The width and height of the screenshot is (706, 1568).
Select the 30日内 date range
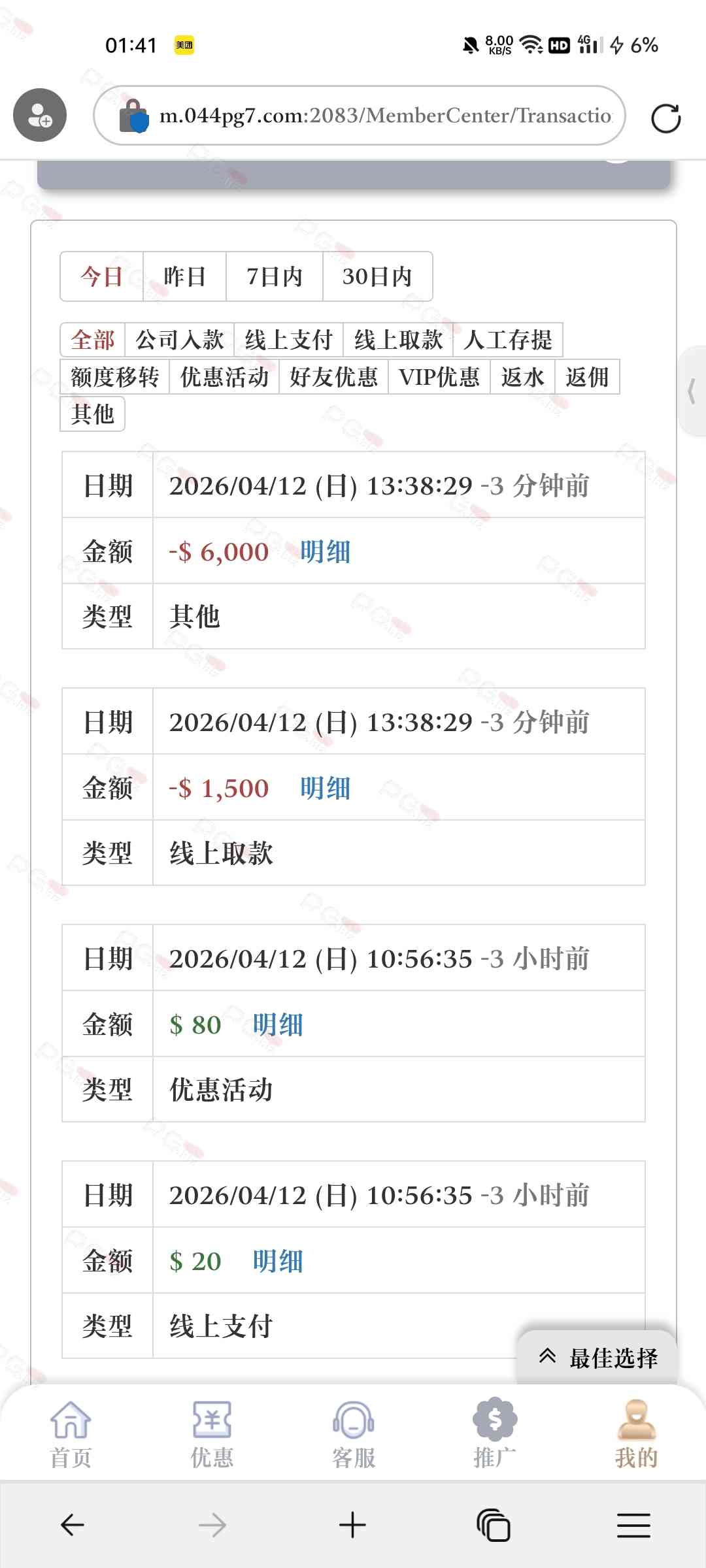(377, 276)
